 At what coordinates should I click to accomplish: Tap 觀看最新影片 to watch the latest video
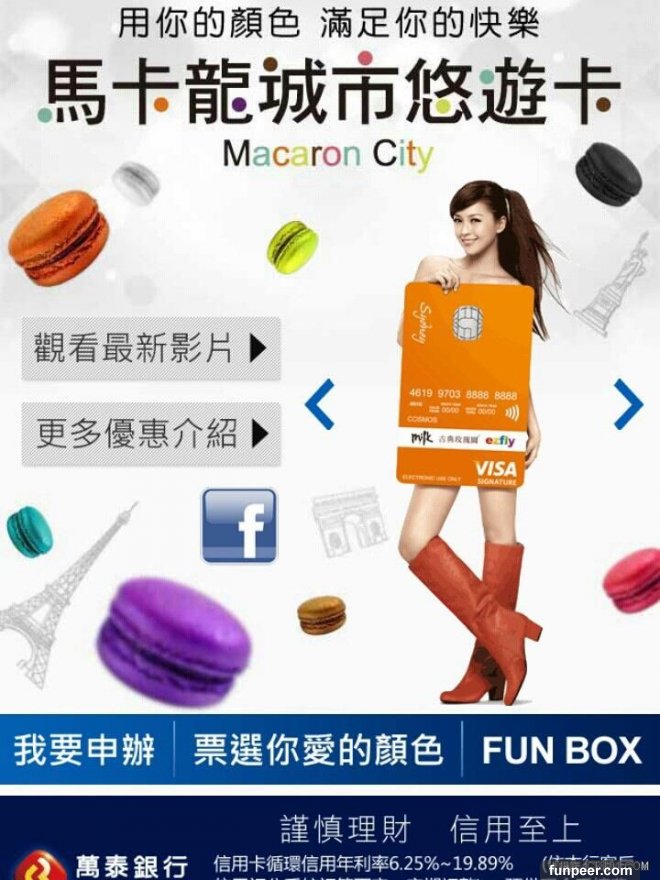(151, 349)
